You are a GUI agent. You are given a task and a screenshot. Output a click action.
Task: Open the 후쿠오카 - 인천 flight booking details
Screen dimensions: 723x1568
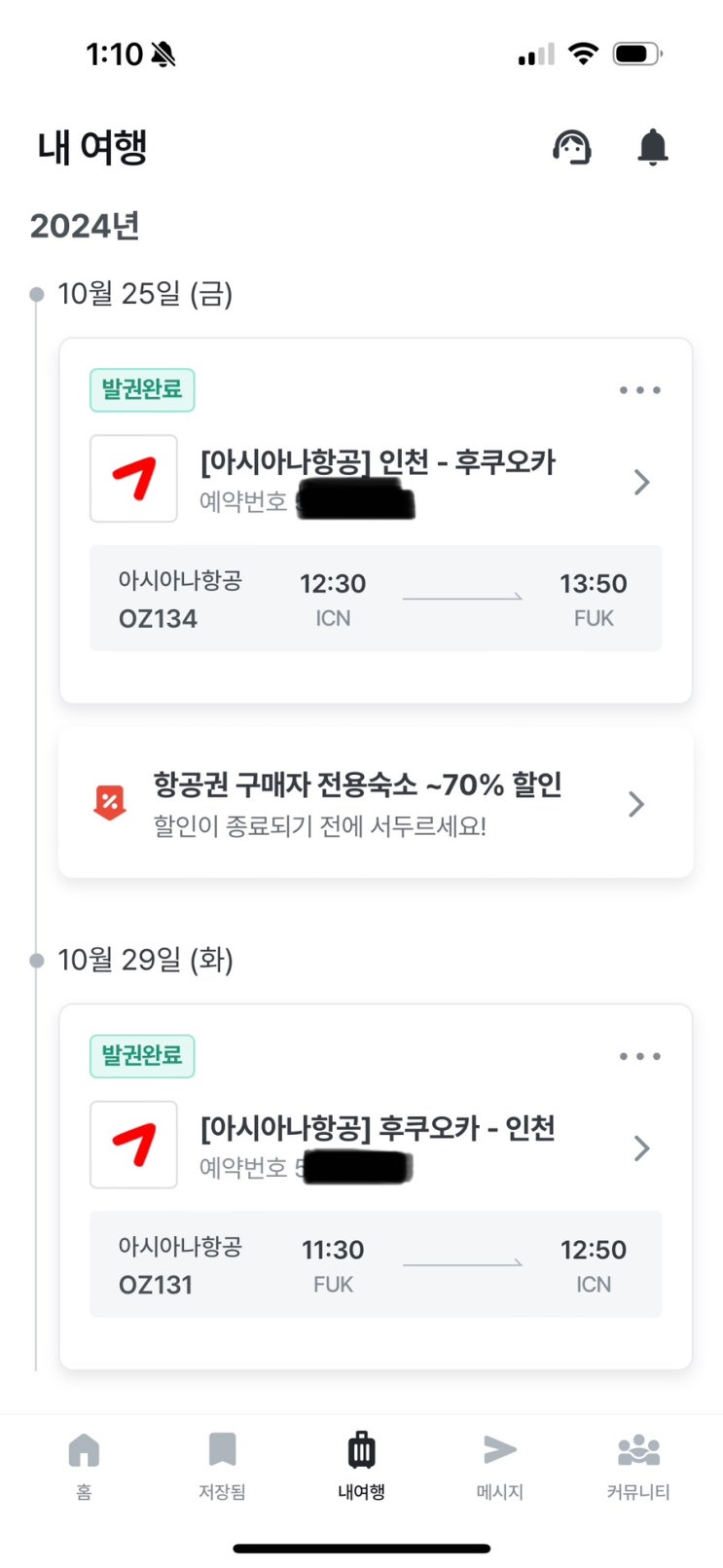[376, 1147]
